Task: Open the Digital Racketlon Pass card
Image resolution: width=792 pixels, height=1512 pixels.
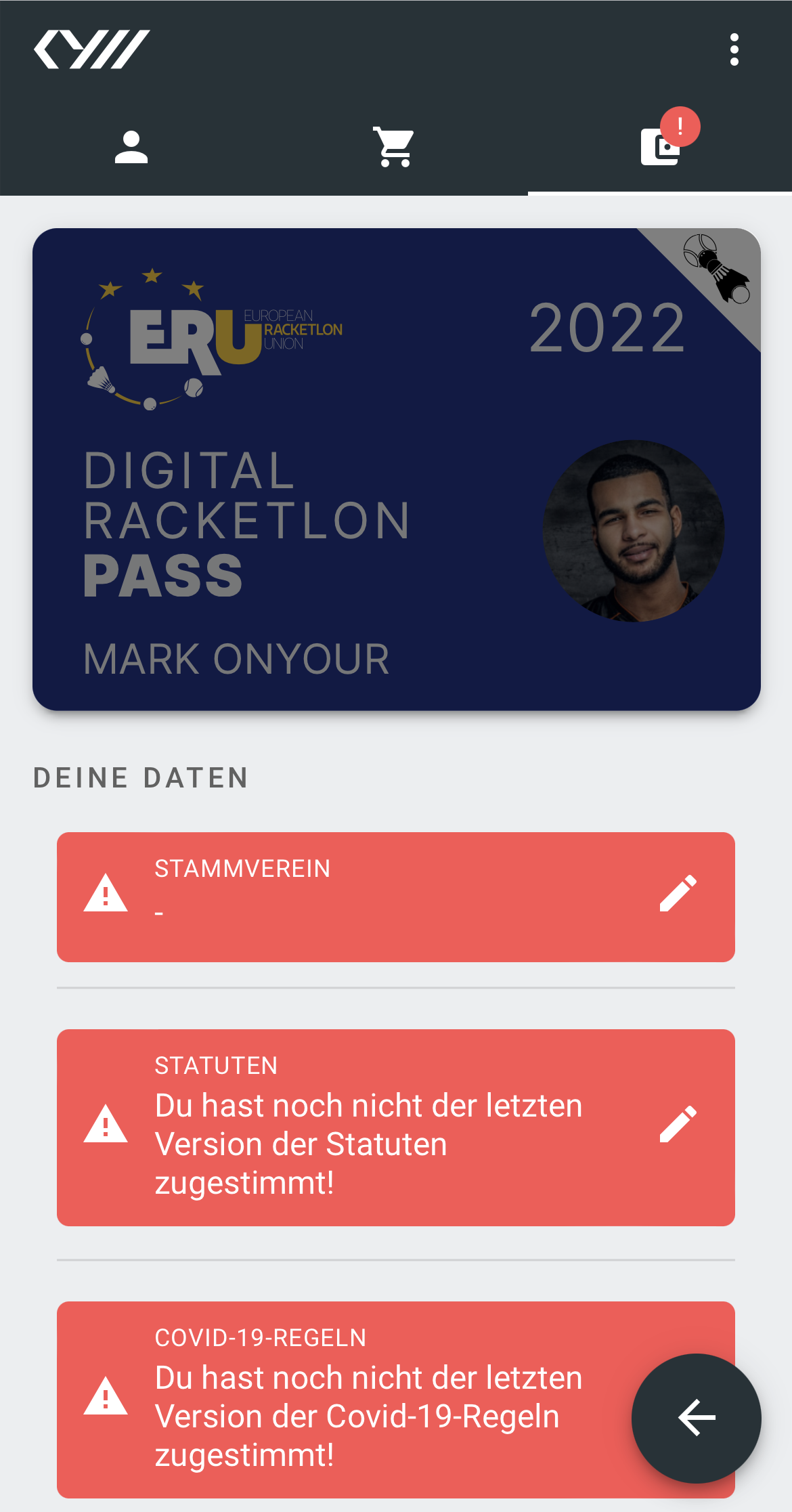Action: point(397,469)
